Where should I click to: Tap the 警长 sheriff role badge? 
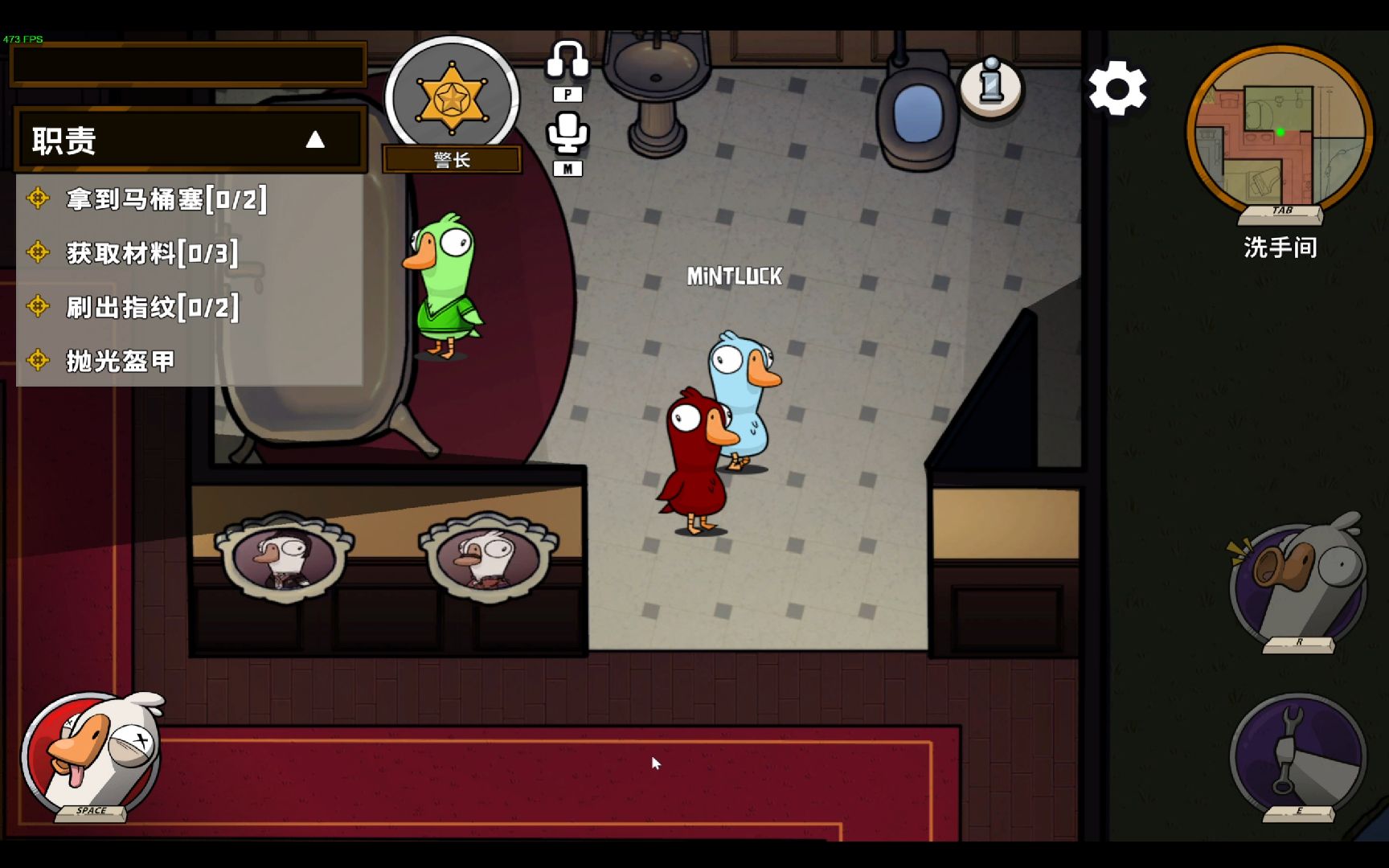[x=452, y=99]
